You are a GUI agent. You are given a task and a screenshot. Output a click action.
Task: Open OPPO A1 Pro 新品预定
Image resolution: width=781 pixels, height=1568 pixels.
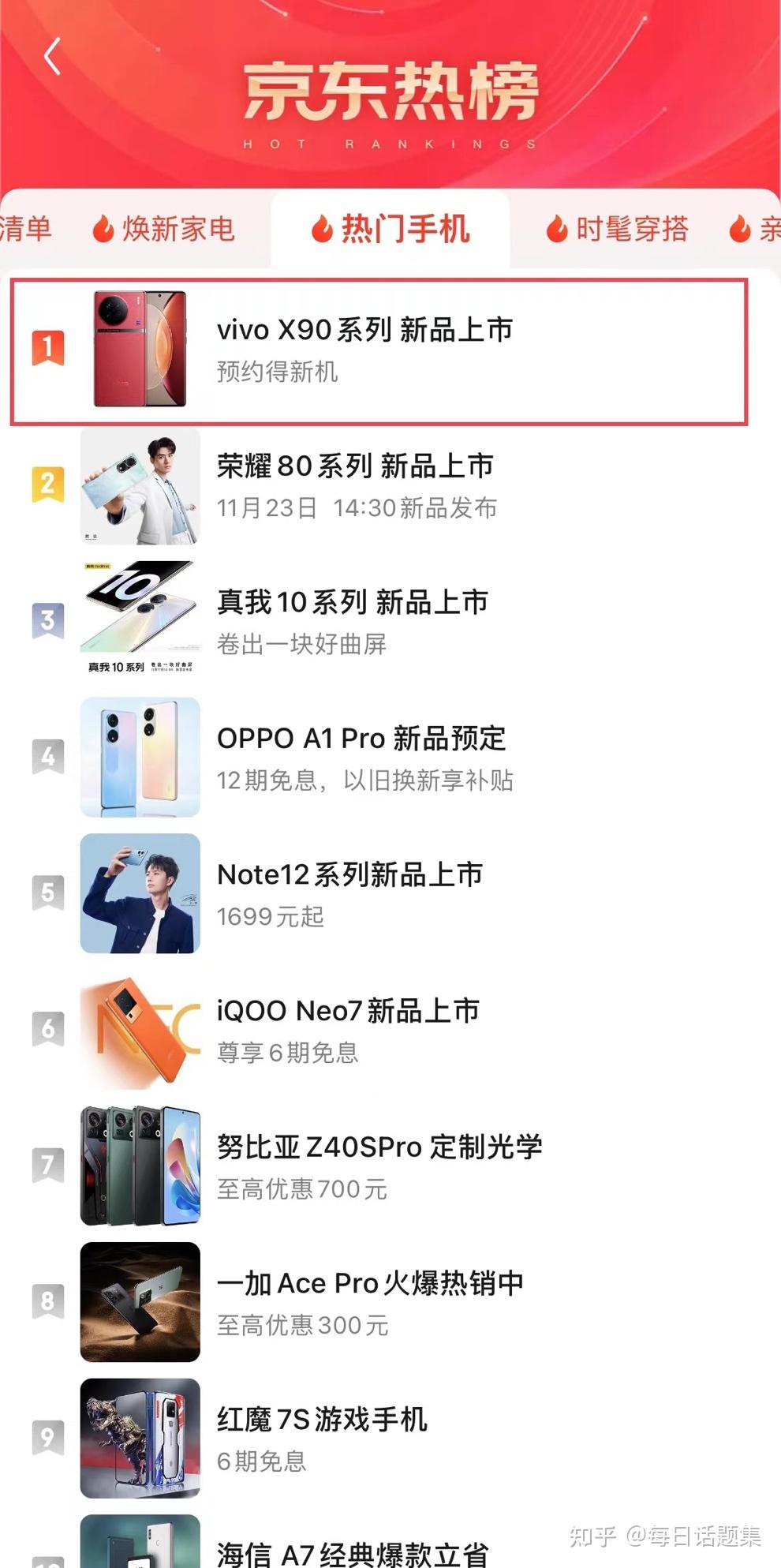361,758
